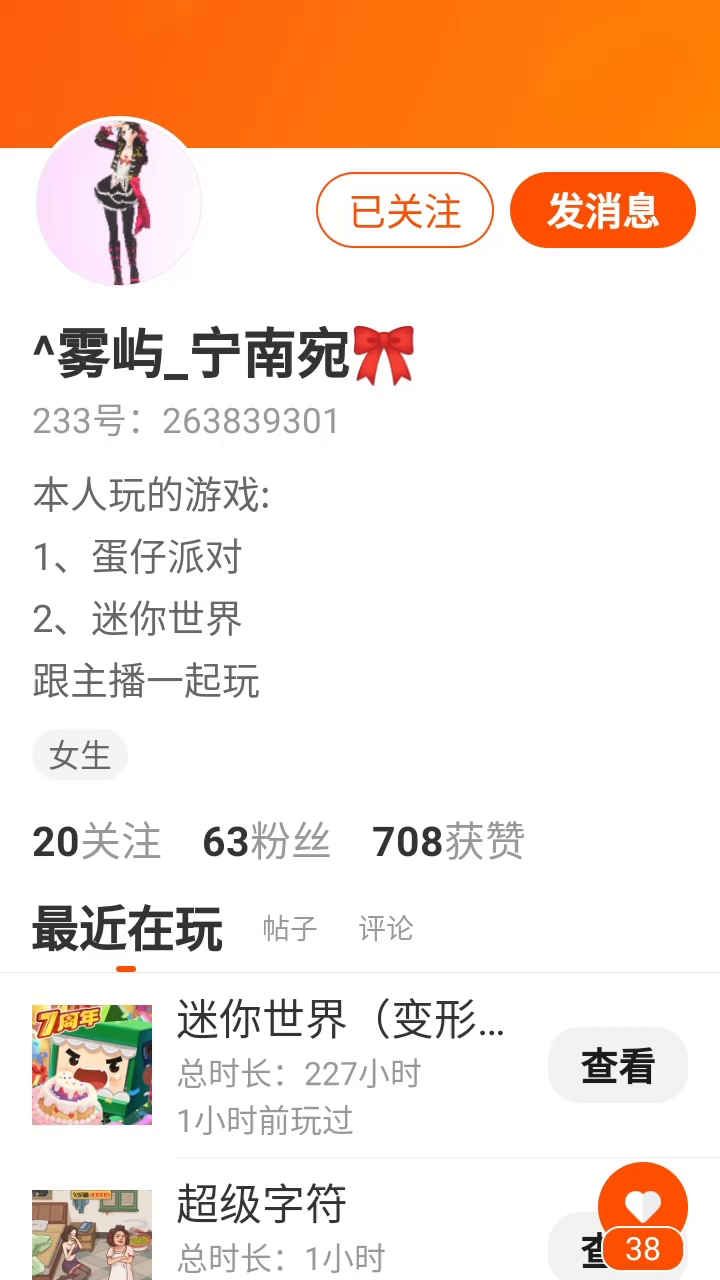Send a message via 发消息
720x1280 pixels.
(x=602, y=210)
